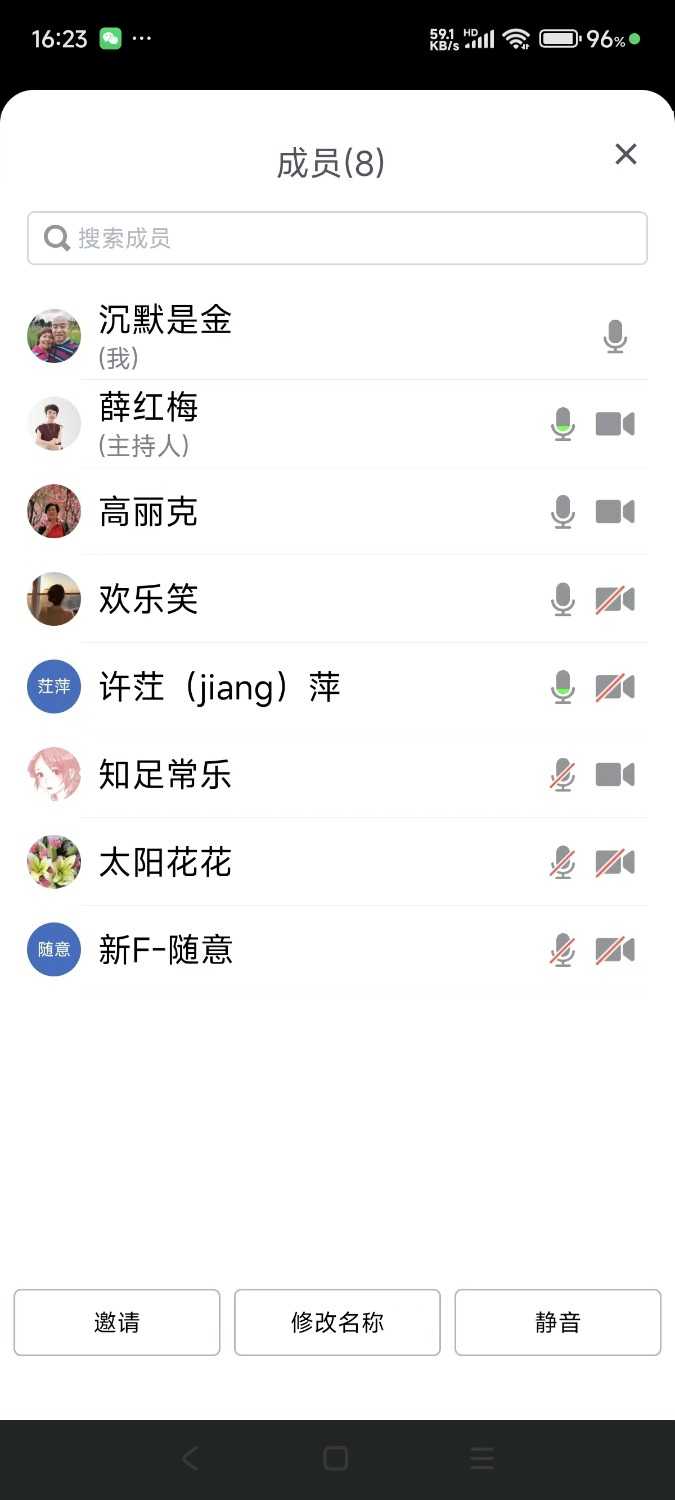Mute yourself with the 静音 button

pyautogui.click(x=557, y=1322)
